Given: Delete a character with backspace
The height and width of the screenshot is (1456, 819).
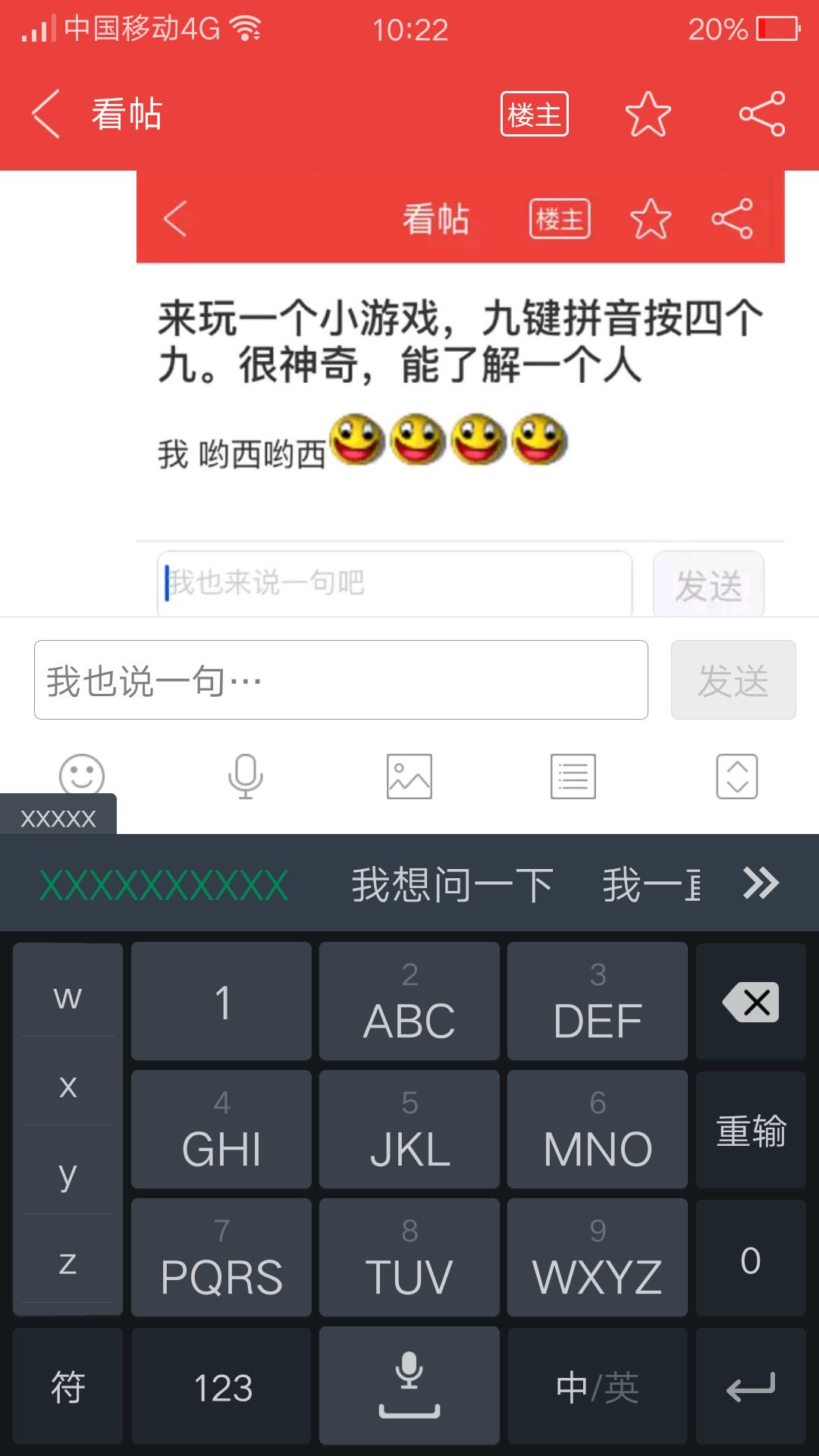Looking at the screenshot, I should (x=751, y=1002).
